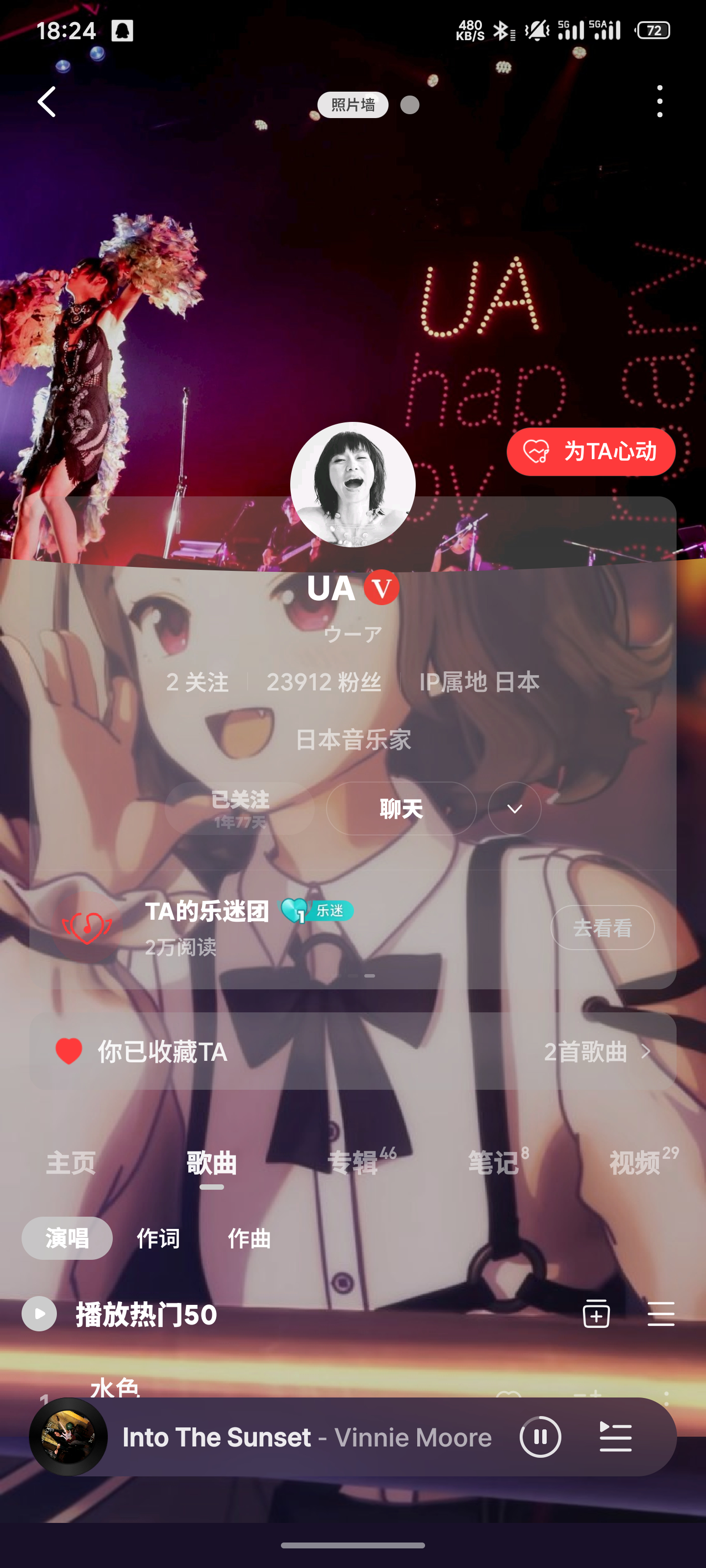Pause Into The Sunset in mini player
The image size is (706, 1568).
pos(540,1437)
